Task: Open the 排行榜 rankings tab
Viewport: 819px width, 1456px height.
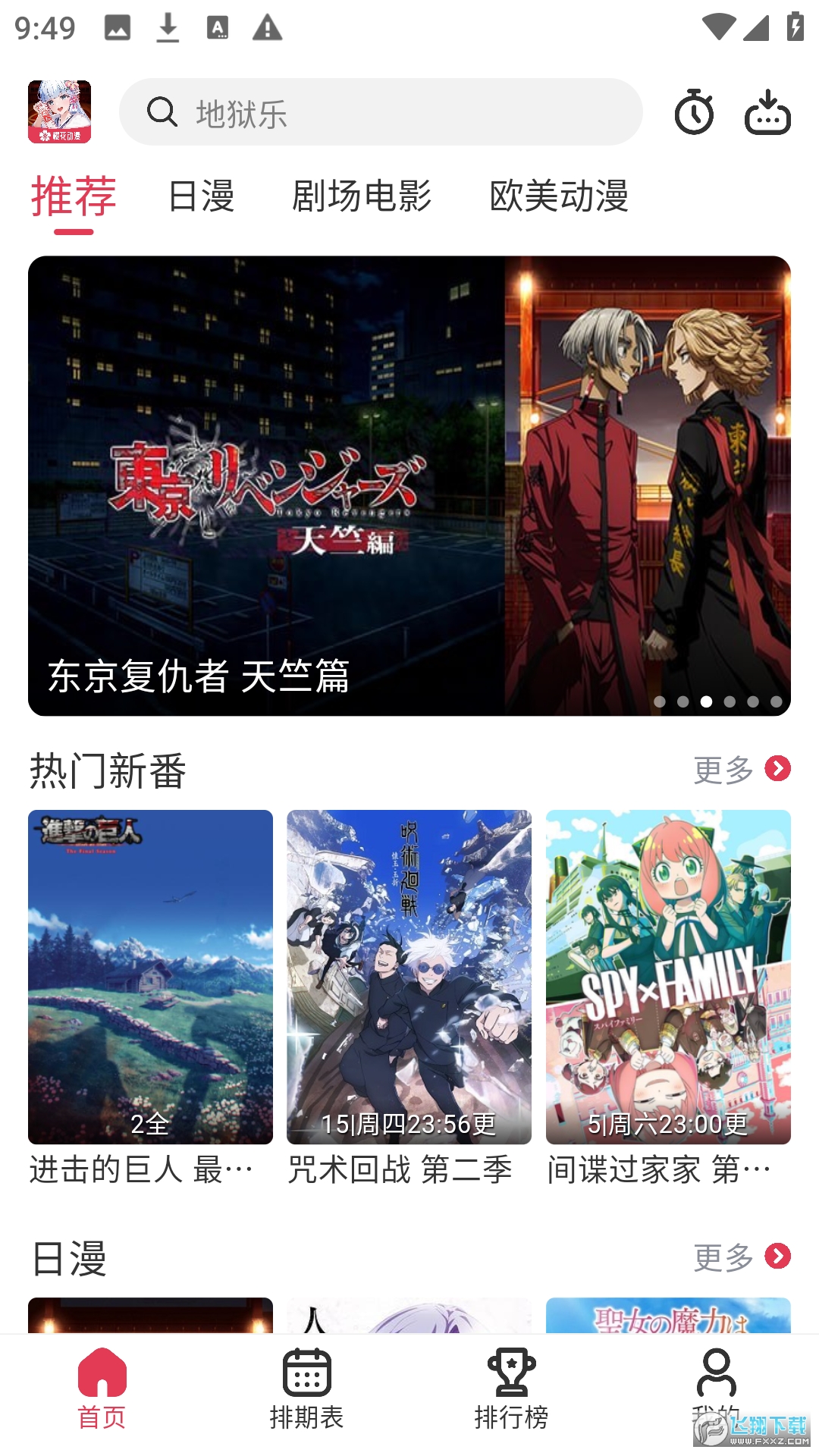Action: pos(511,1389)
